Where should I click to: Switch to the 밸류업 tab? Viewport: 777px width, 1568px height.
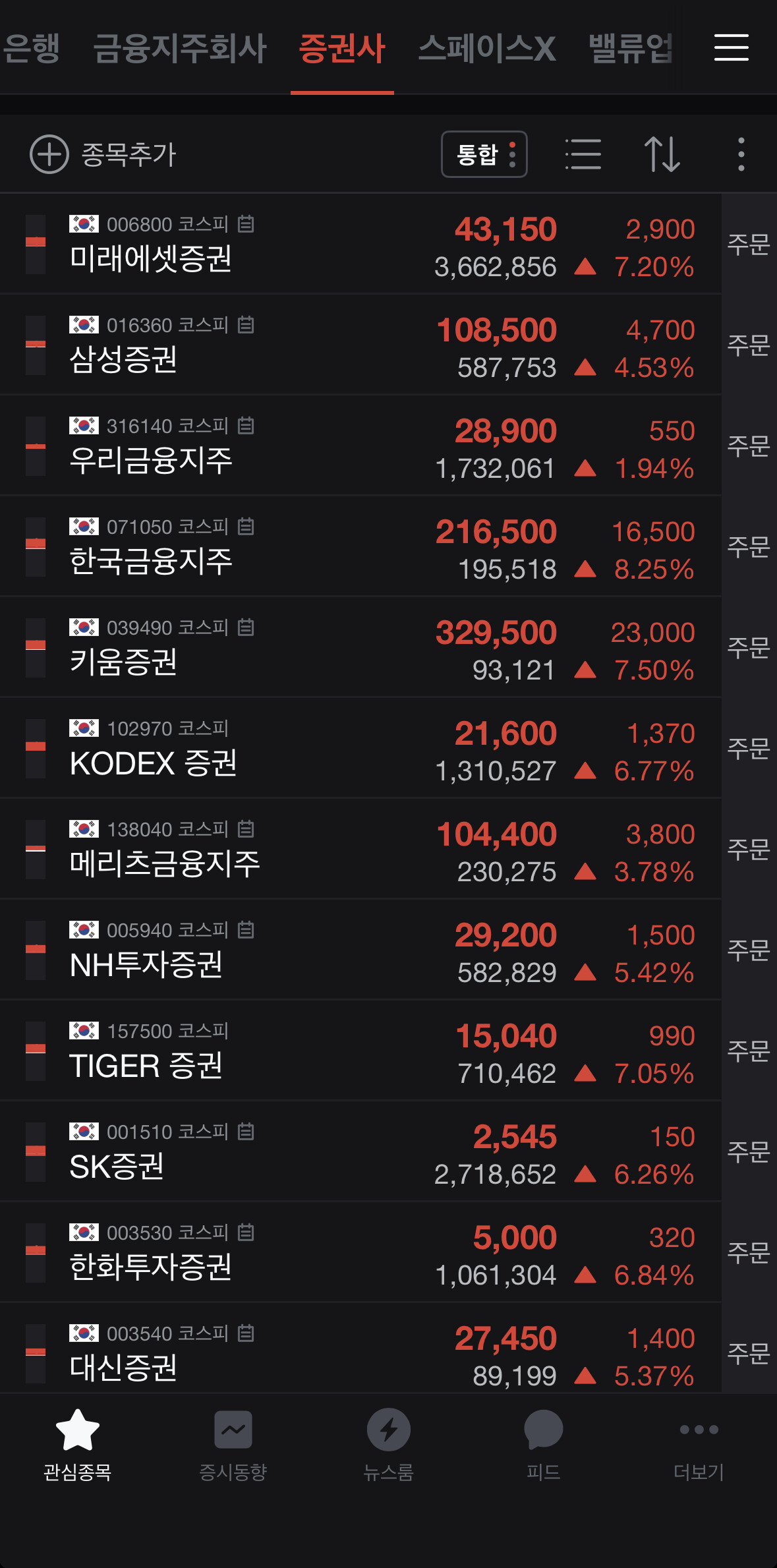(630, 49)
